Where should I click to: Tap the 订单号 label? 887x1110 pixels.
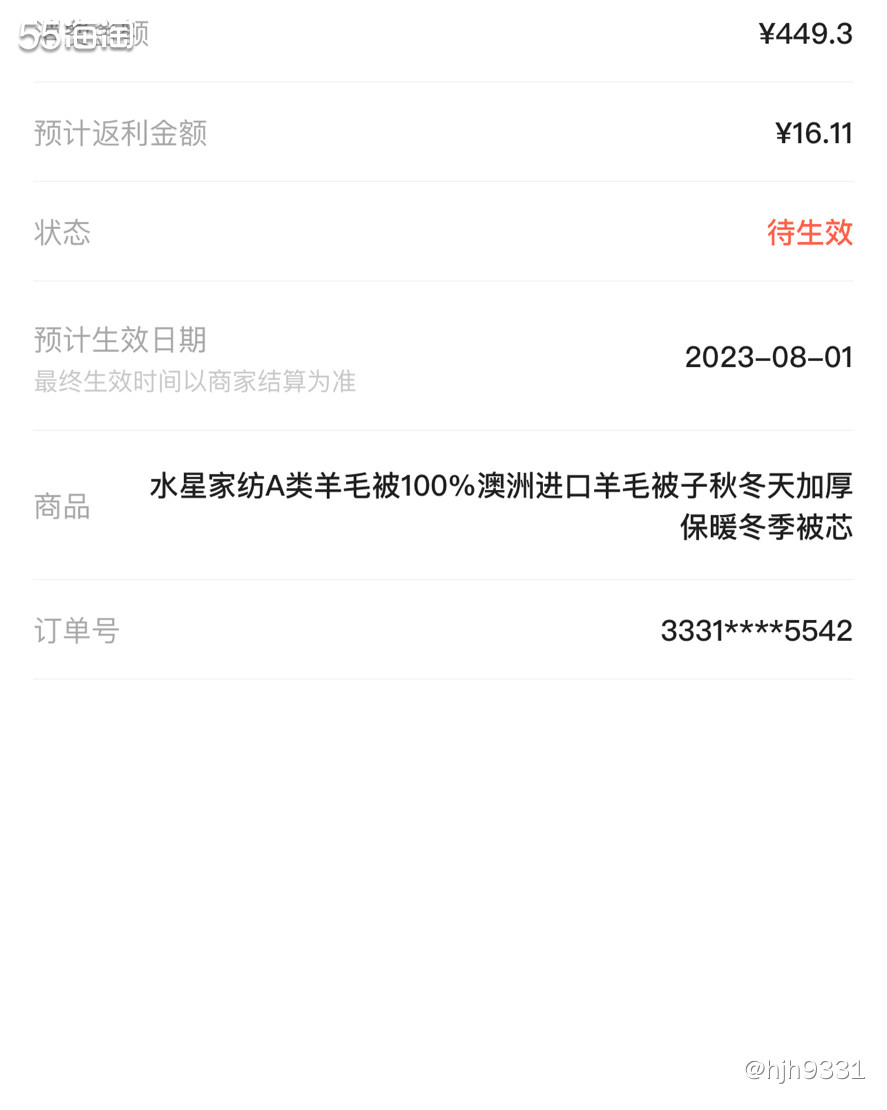coord(76,630)
